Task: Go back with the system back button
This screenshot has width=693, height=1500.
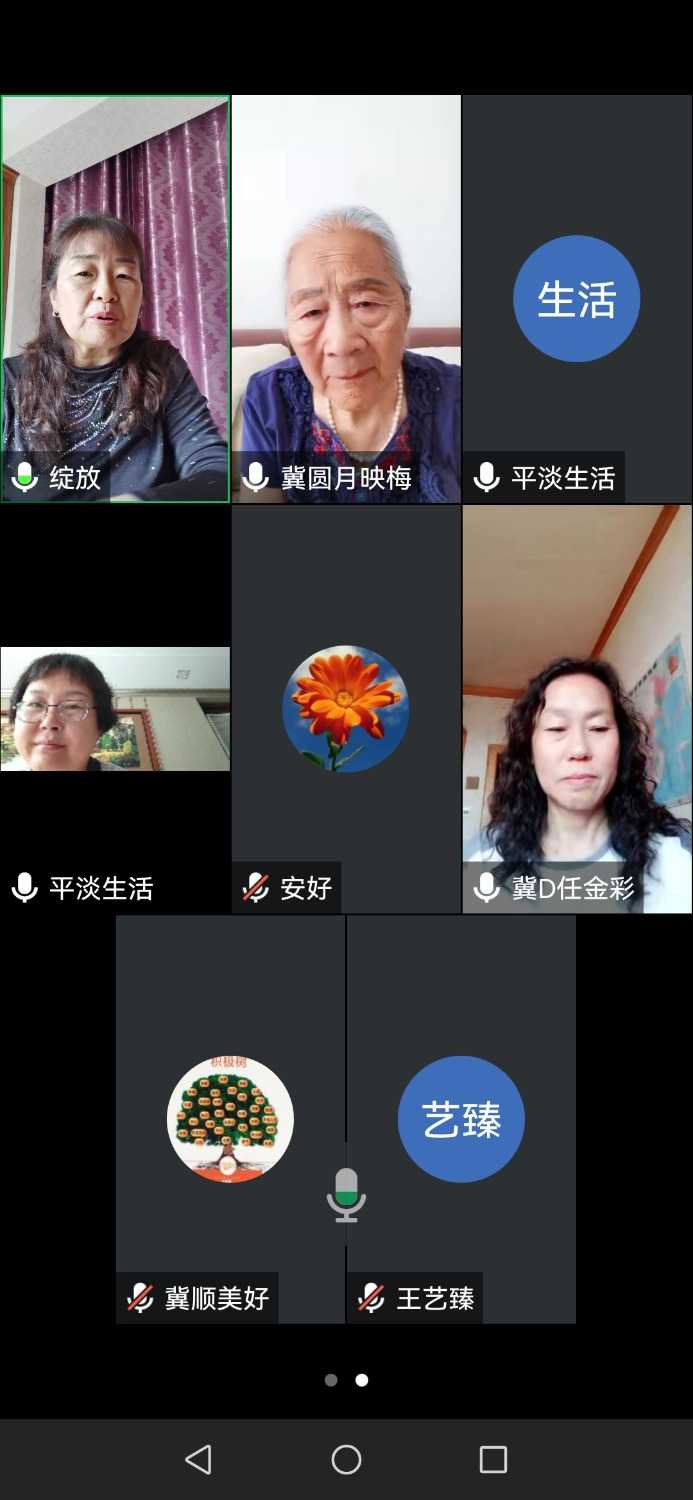Action: 199,1459
